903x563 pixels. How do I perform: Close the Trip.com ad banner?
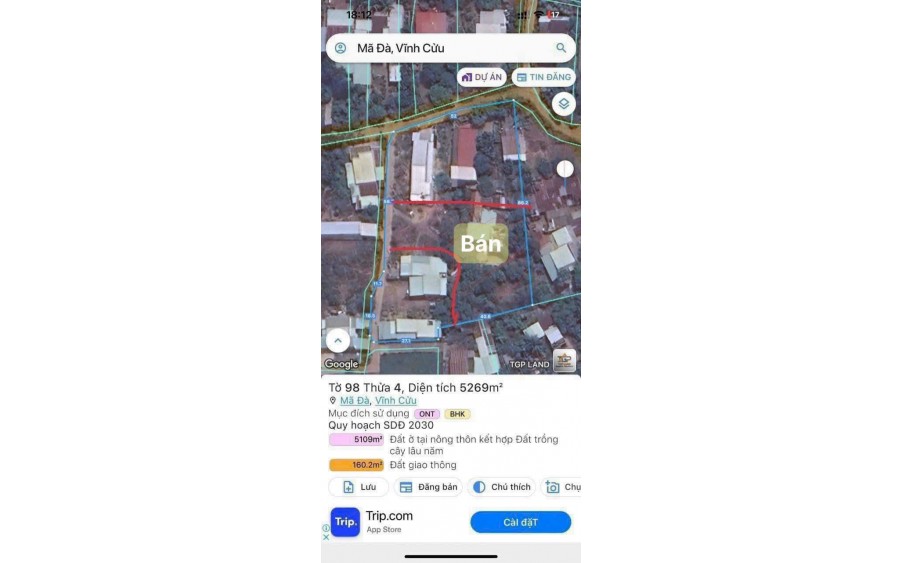326,535
